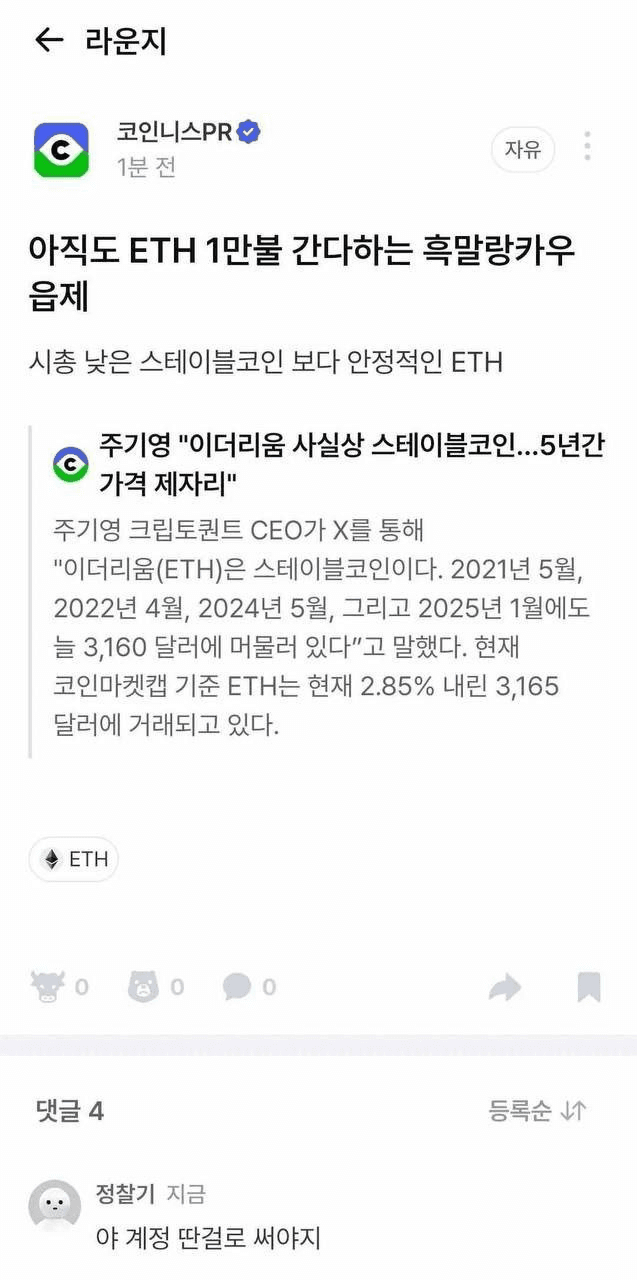This screenshot has width=637, height=1280.
Task: Open the post's three-dot overflow menu
Action: click(x=587, y=147)
